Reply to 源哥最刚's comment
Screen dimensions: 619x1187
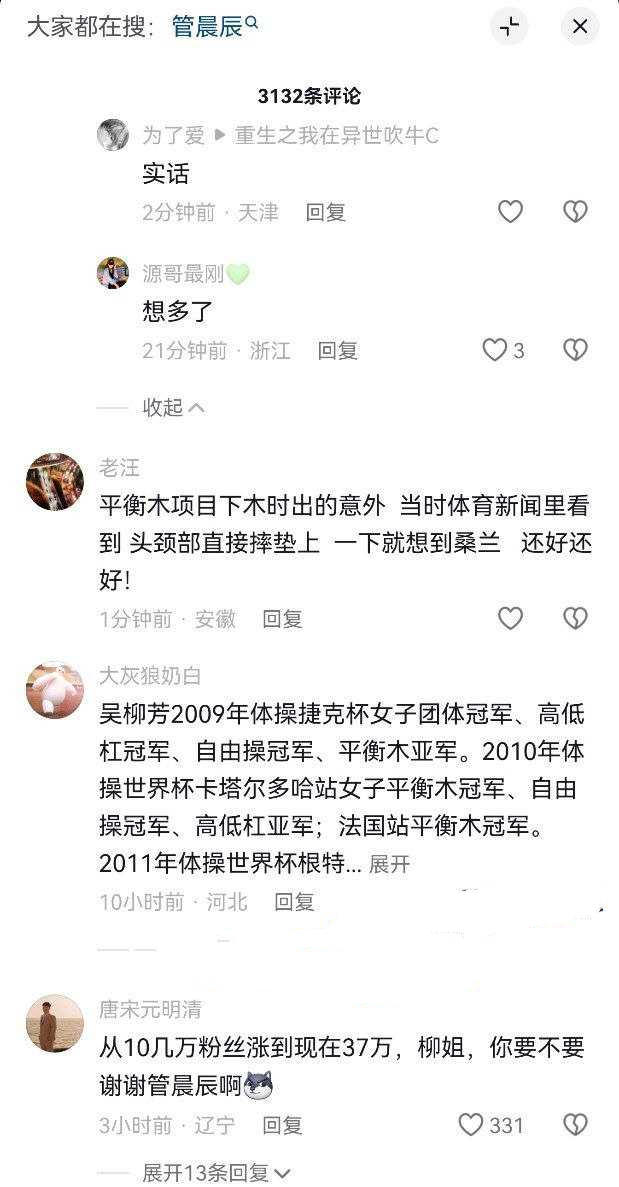click(x=338, y=350)
